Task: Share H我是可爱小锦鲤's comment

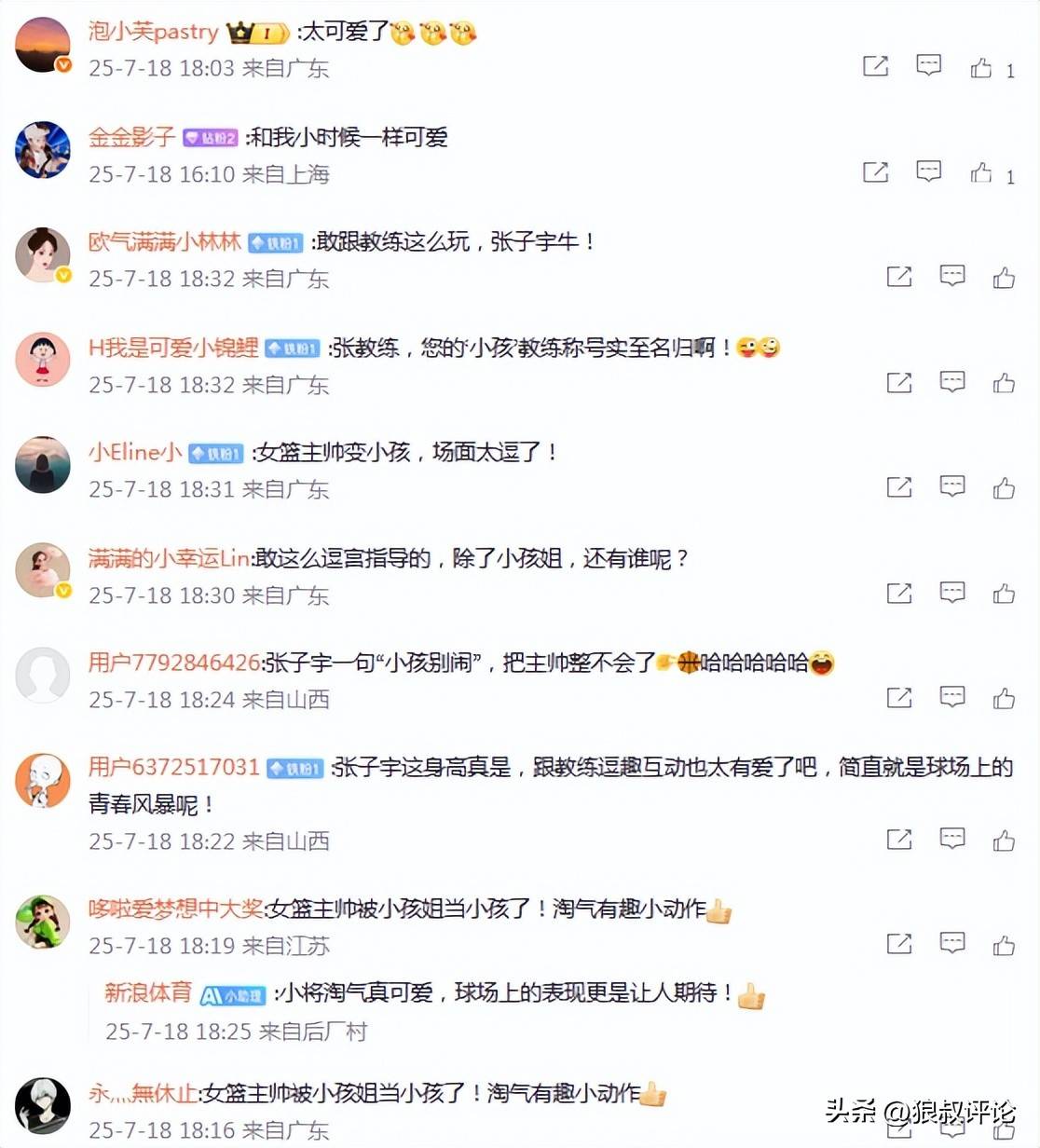Action: click(x=898, y=383)
